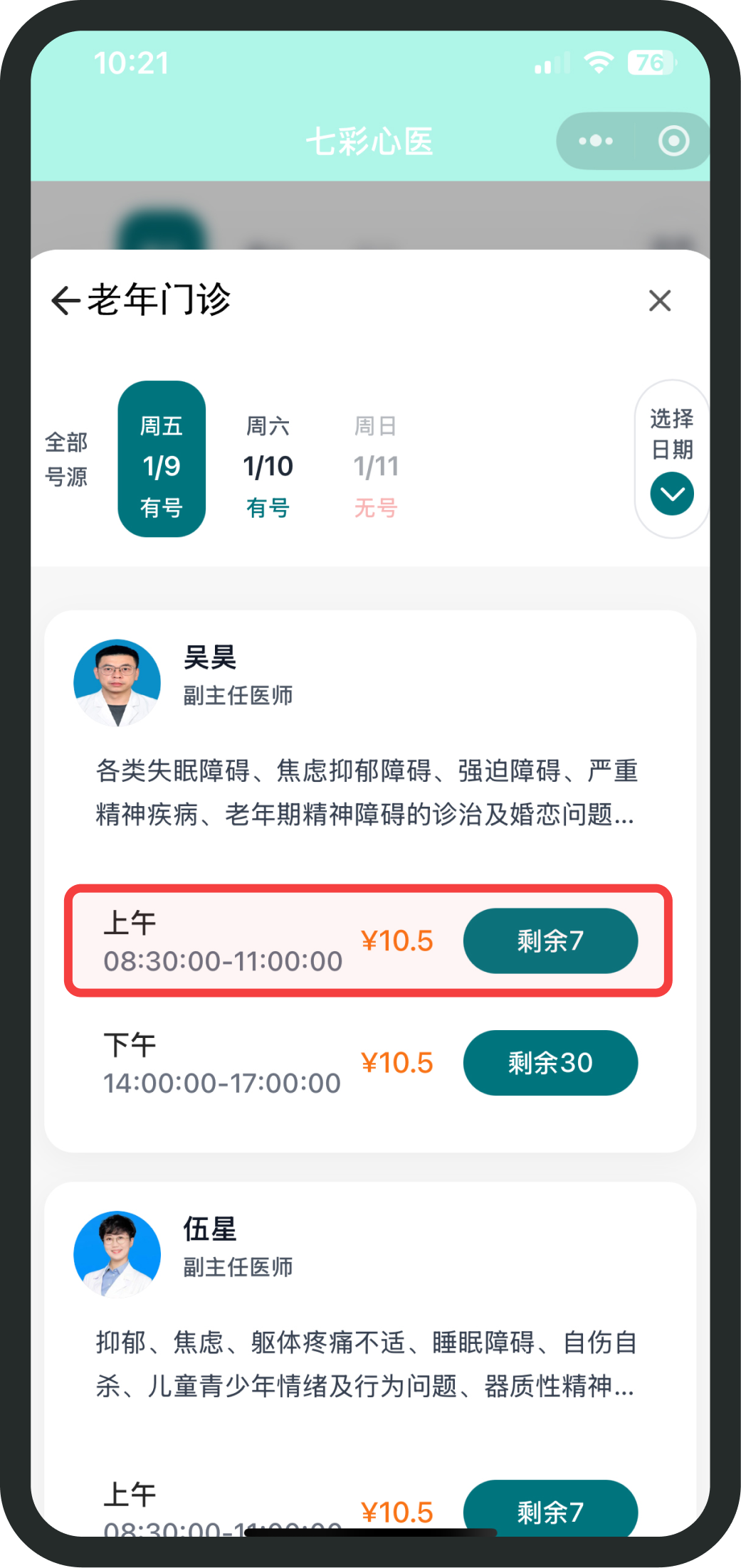Select the 周日 1/11 date
The height and width of the screenshot is (1568, 741).
point(376,466)
